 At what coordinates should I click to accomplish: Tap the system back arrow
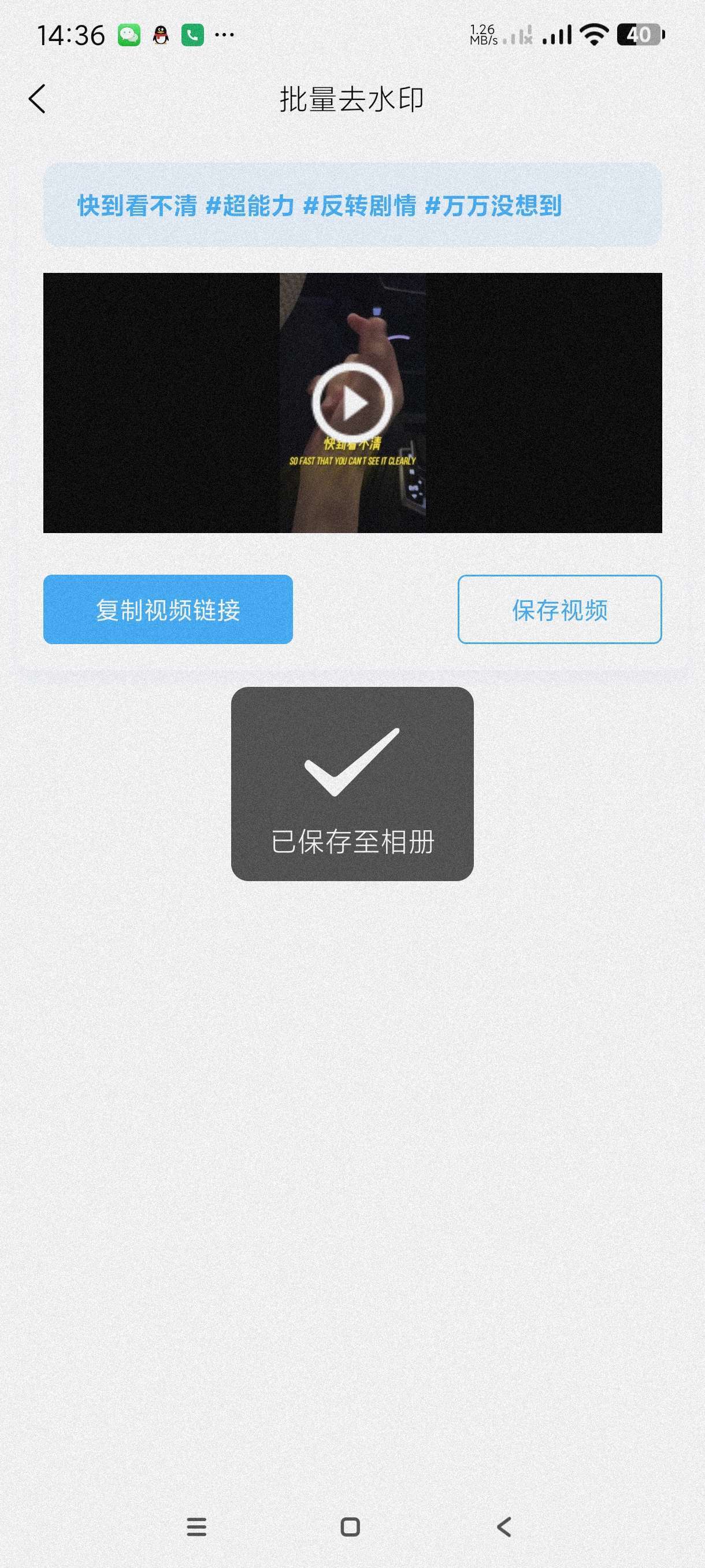click(x=504, y=1526)
